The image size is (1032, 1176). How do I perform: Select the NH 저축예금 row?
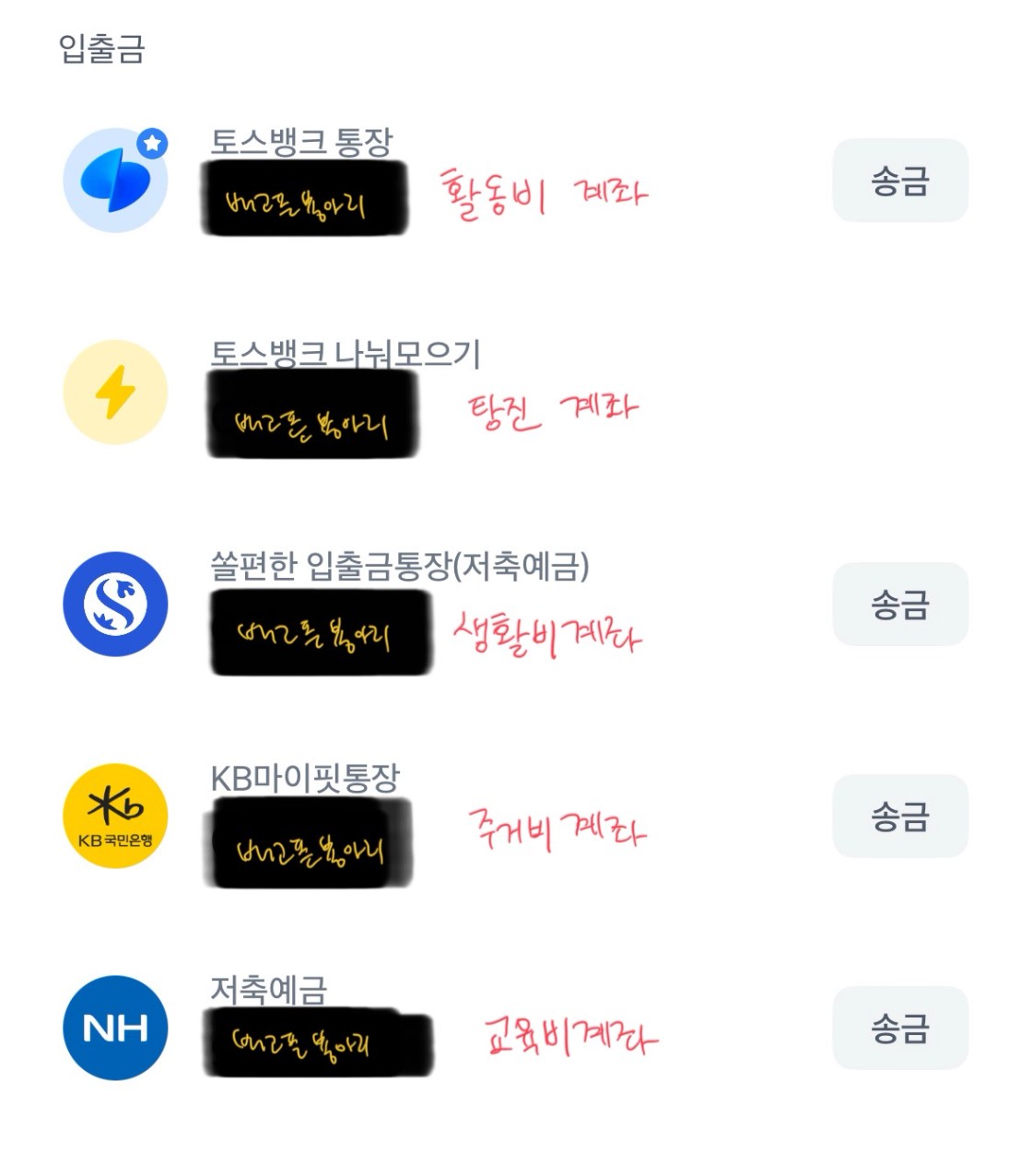[268, 991]
